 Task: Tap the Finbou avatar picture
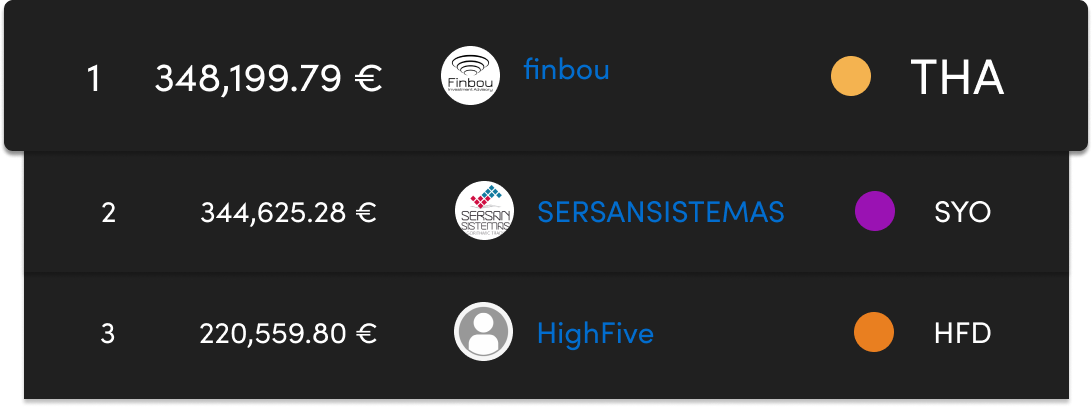coord(470,75)
